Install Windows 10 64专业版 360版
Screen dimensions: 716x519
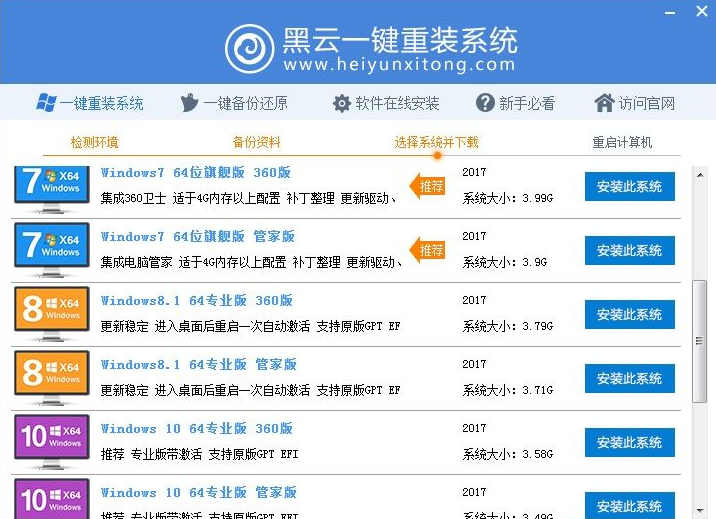[x=629, y=443]
